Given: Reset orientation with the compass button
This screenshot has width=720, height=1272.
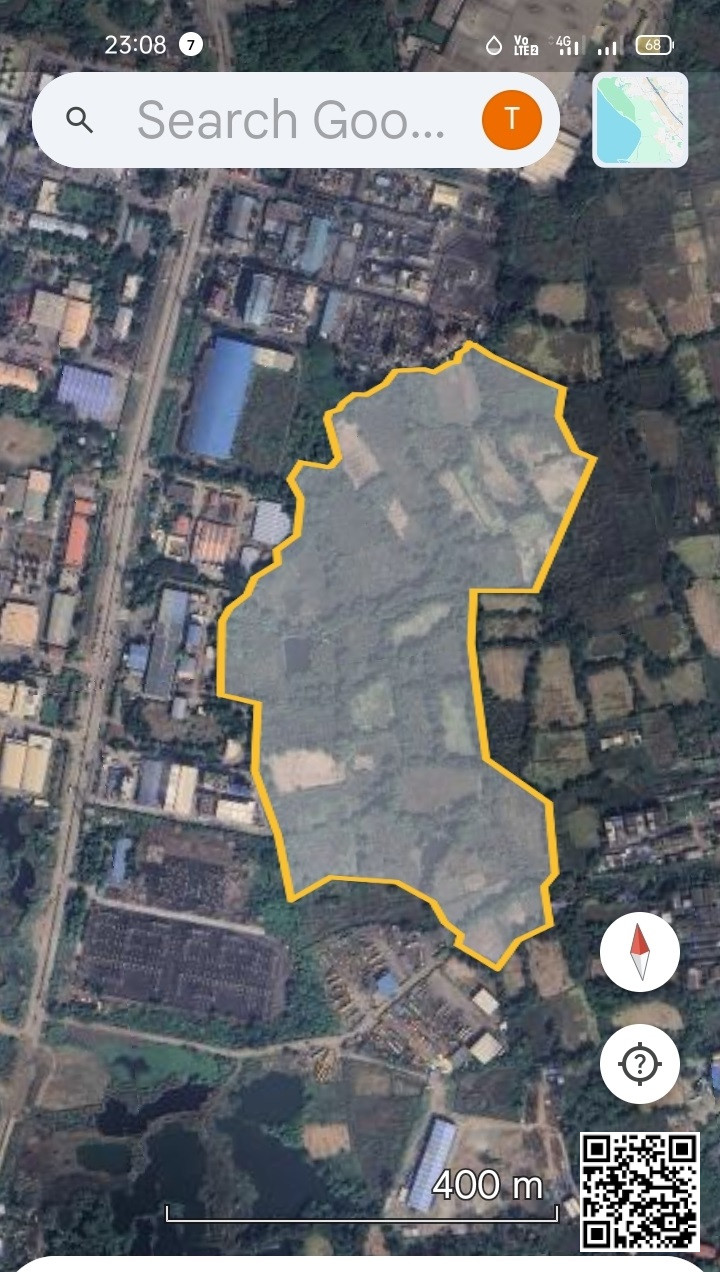Looking at the screenshot, I should coord(640,952).
